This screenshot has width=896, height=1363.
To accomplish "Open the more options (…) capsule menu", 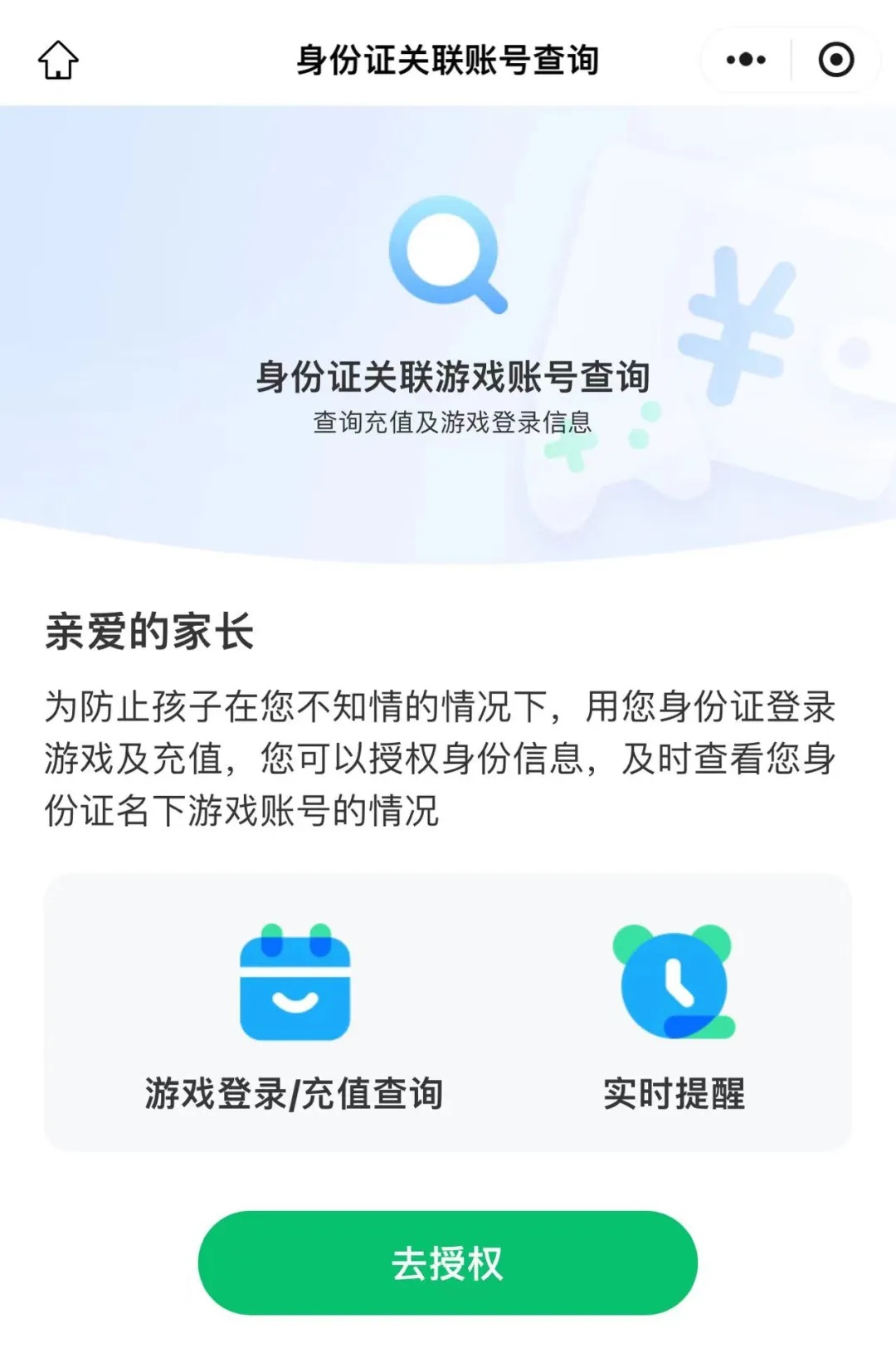I will pyautogui.click(x=745, y=58).
